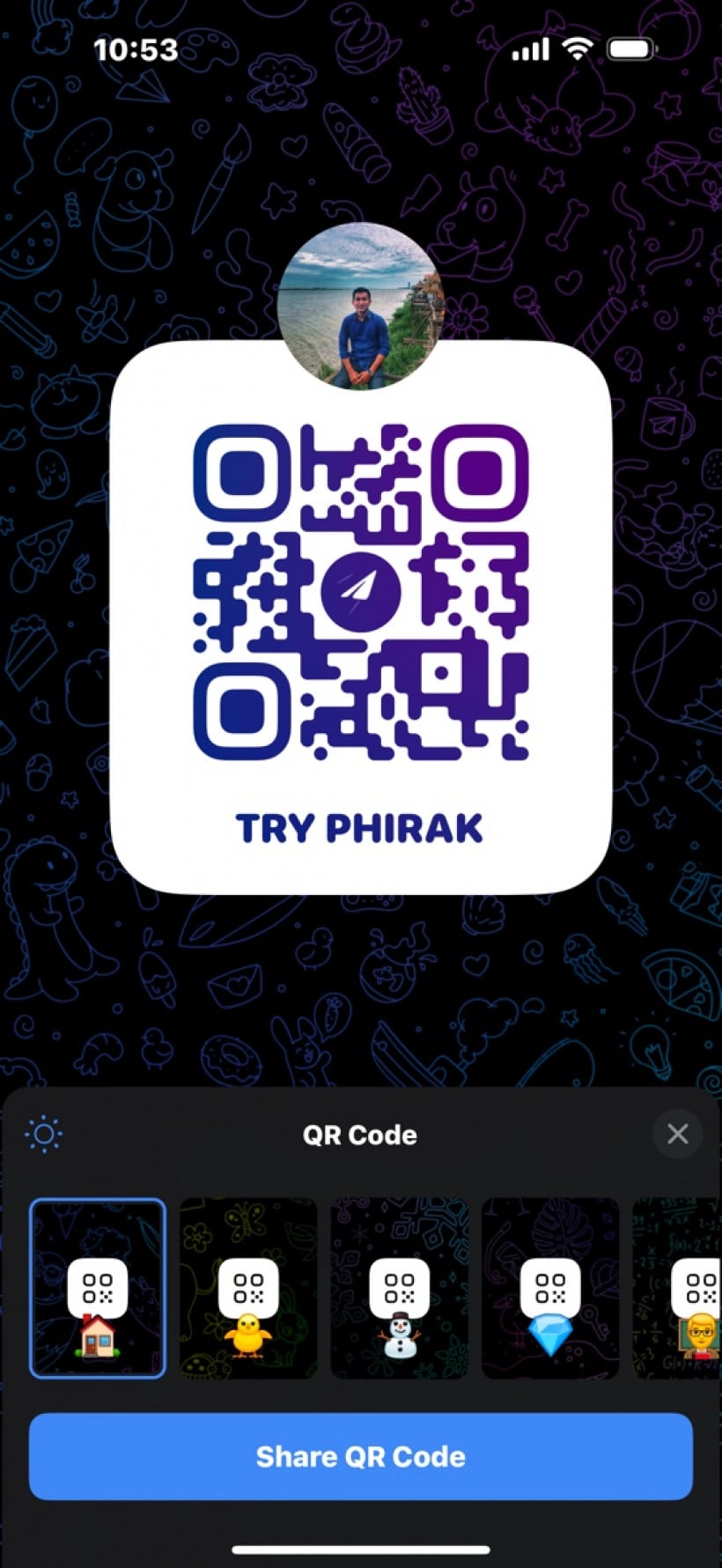Open the profile picture above the QR card
The width and height of the screenshot is (722, 1568).
pyautogui.click(x=361, y=307)
